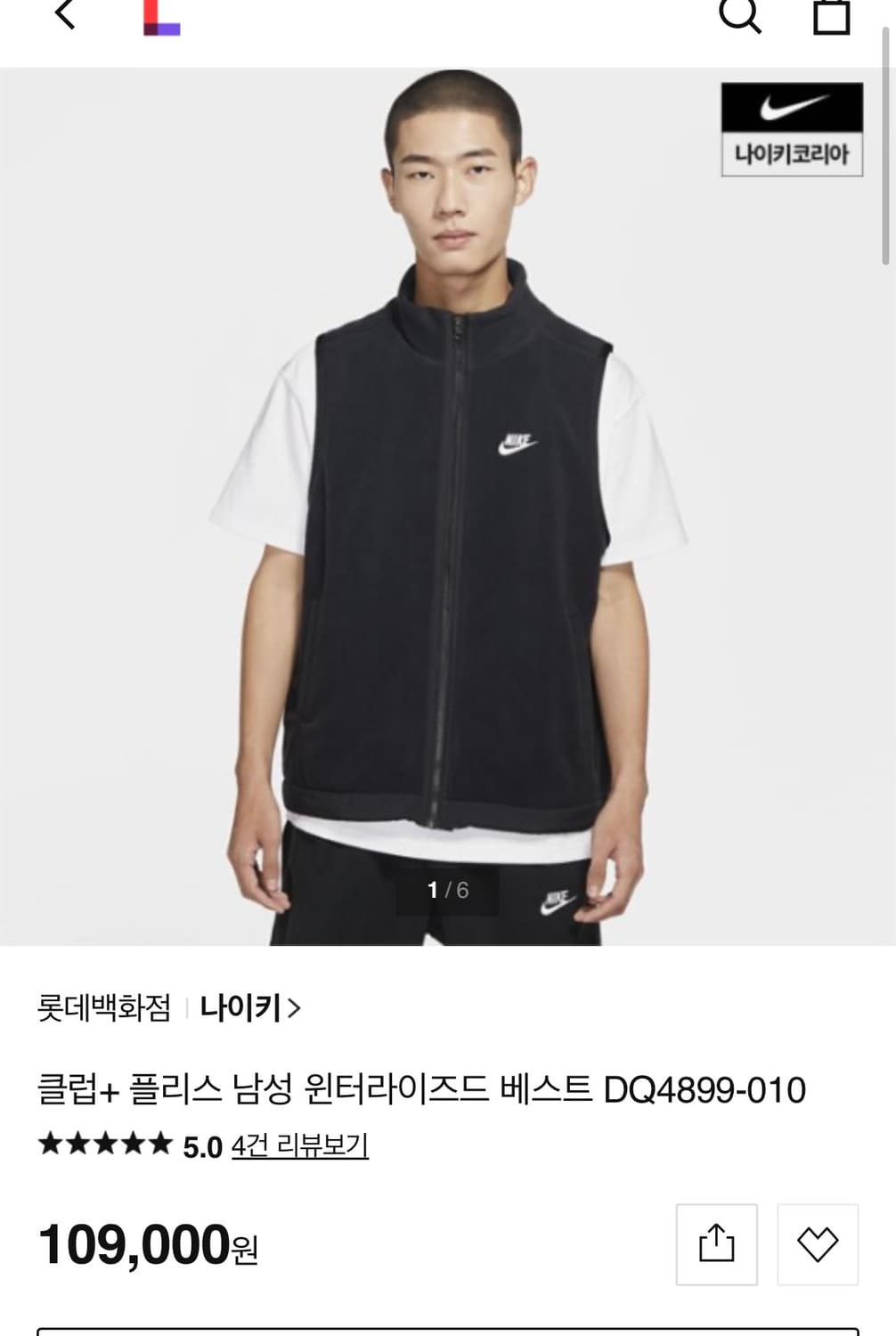Tap the 나이키 brand name
896x1336 pixels.
pos(242,1006)
